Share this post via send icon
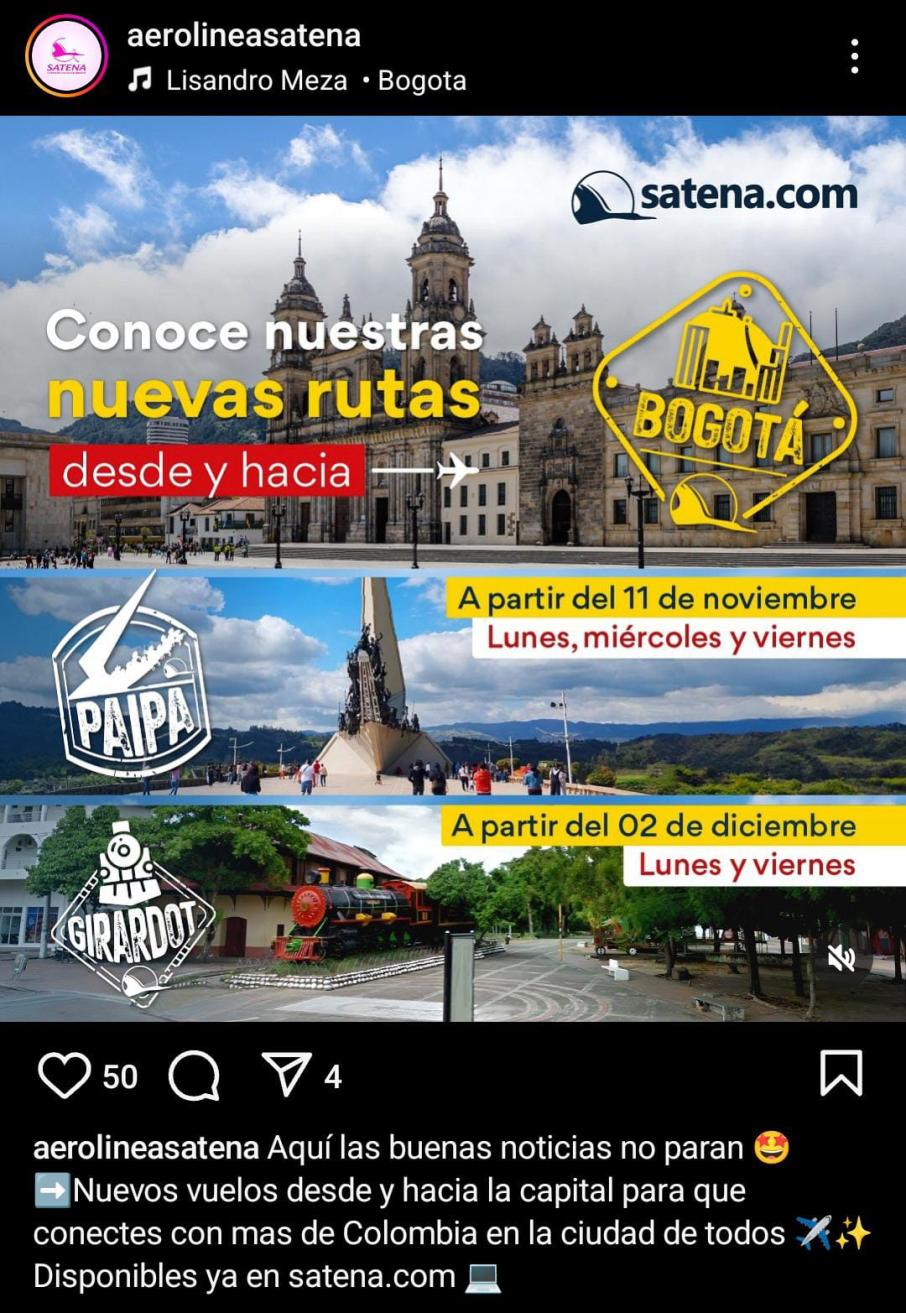Screen dimensions: 906x1313 [286, 1076]
